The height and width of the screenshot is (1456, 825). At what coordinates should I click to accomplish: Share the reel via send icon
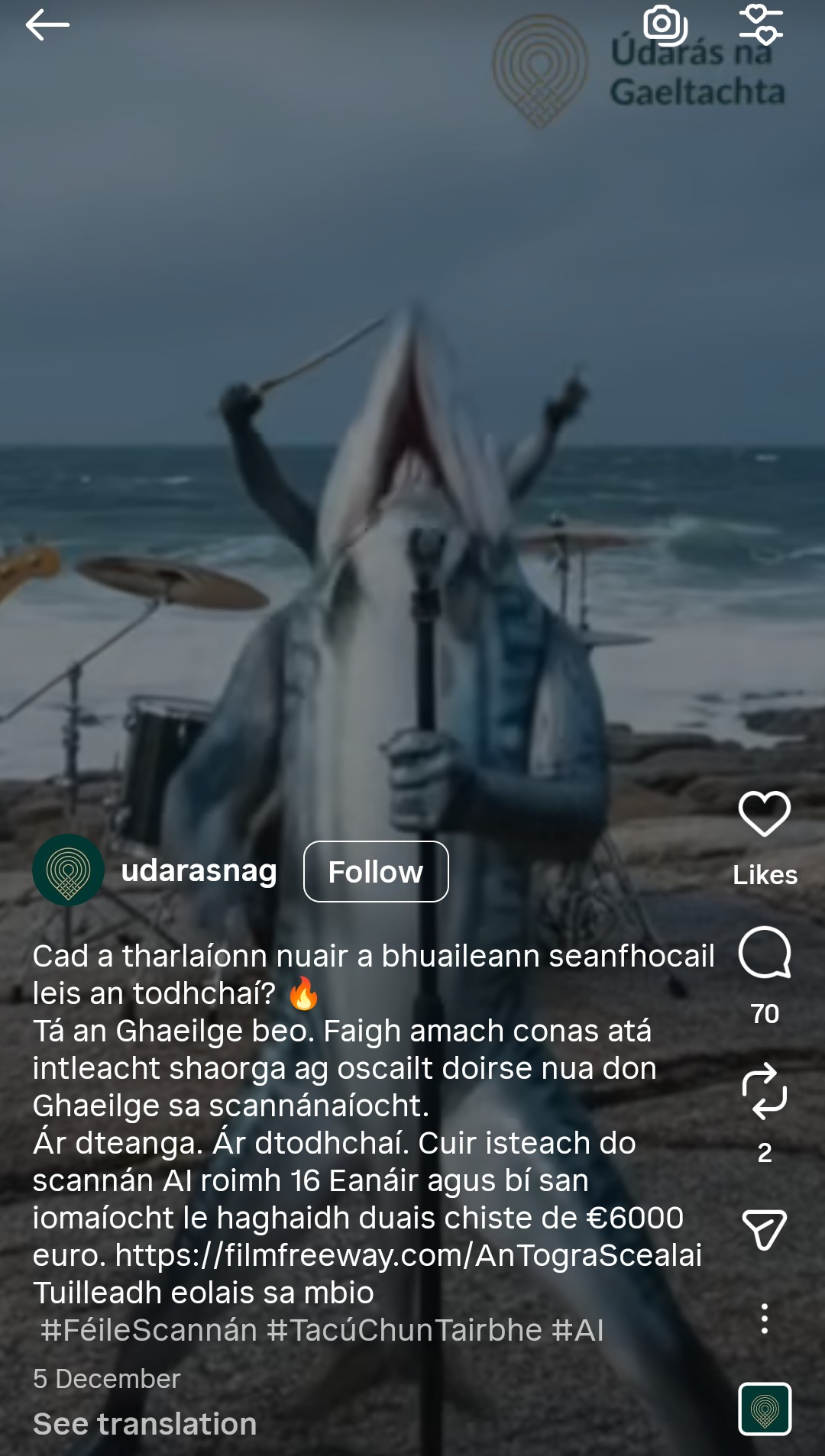764,1229
